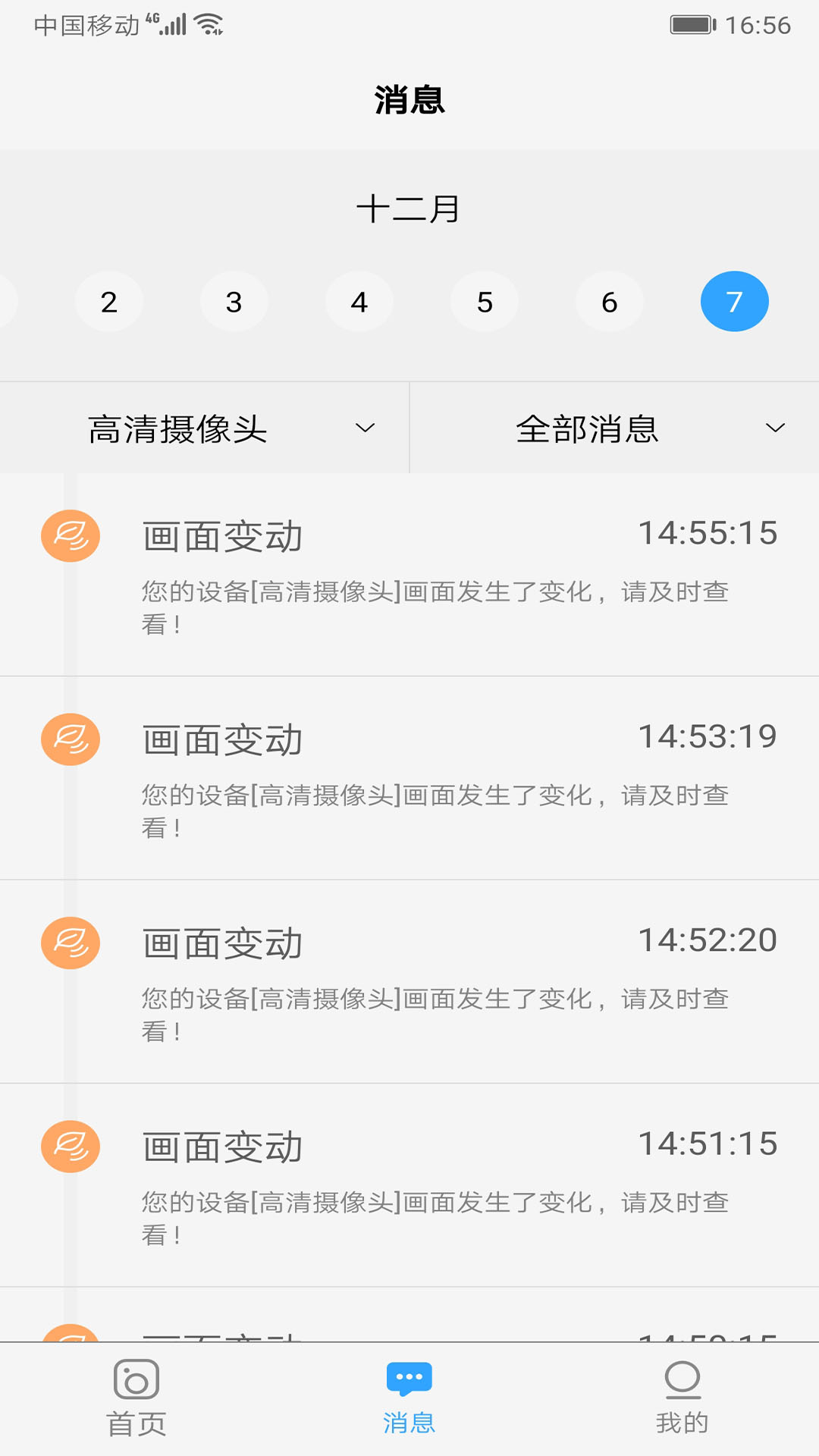
Task: Select date 6 in December
Action: [610, 302]
